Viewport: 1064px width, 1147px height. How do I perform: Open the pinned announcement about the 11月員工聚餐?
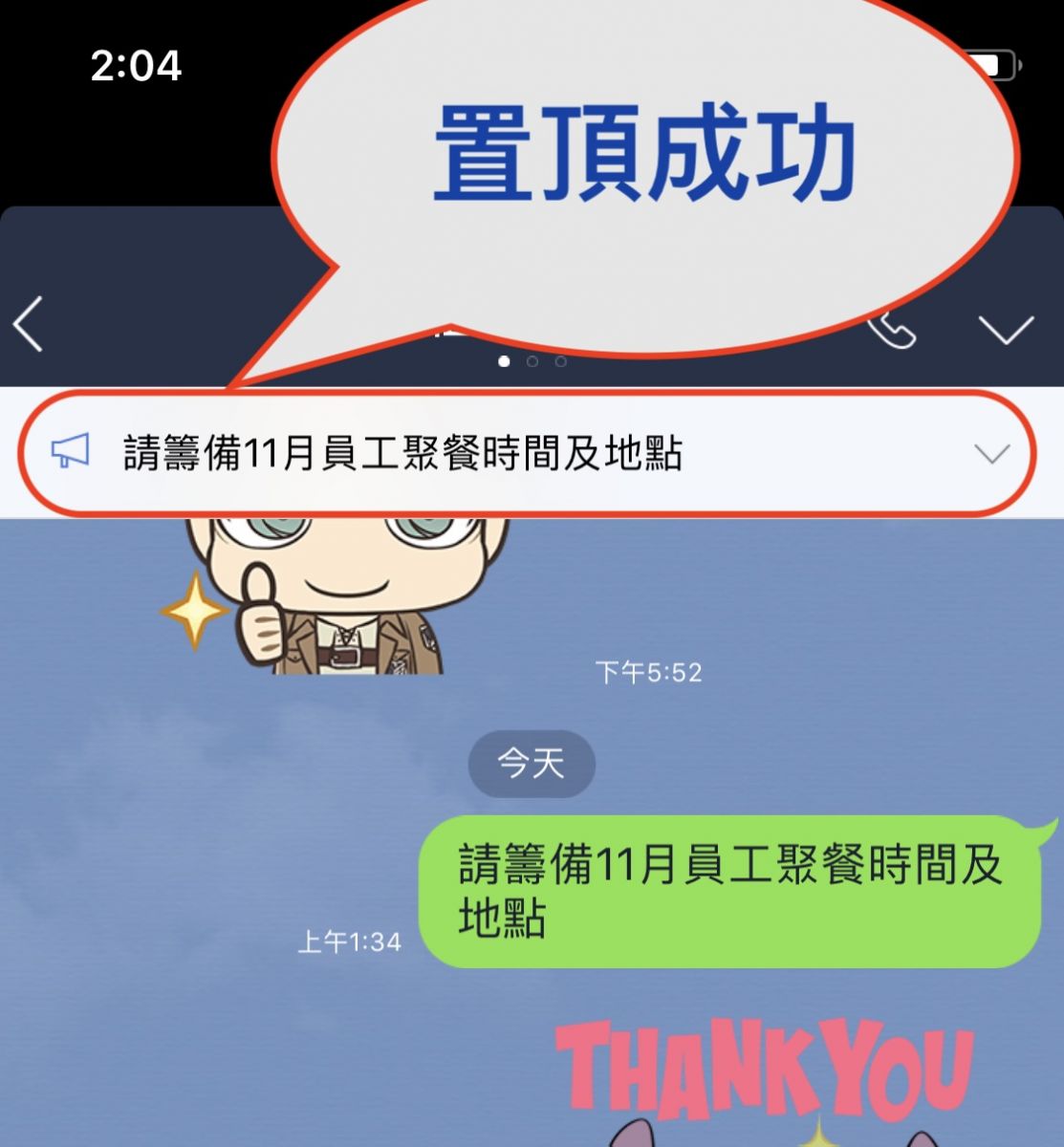[x=402, y=453]
